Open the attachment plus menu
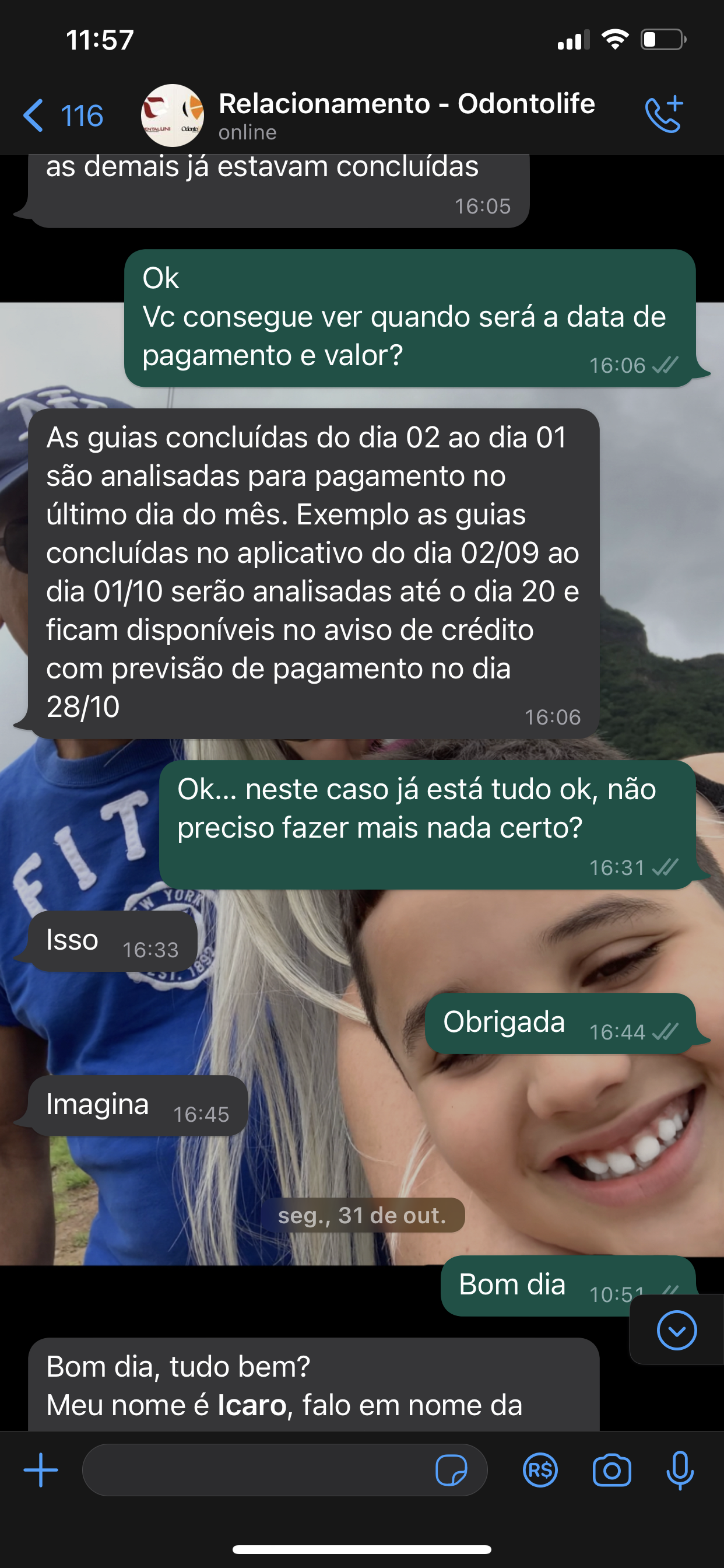Viewport: 724px width, 1568px height. tap(41, 1470)
